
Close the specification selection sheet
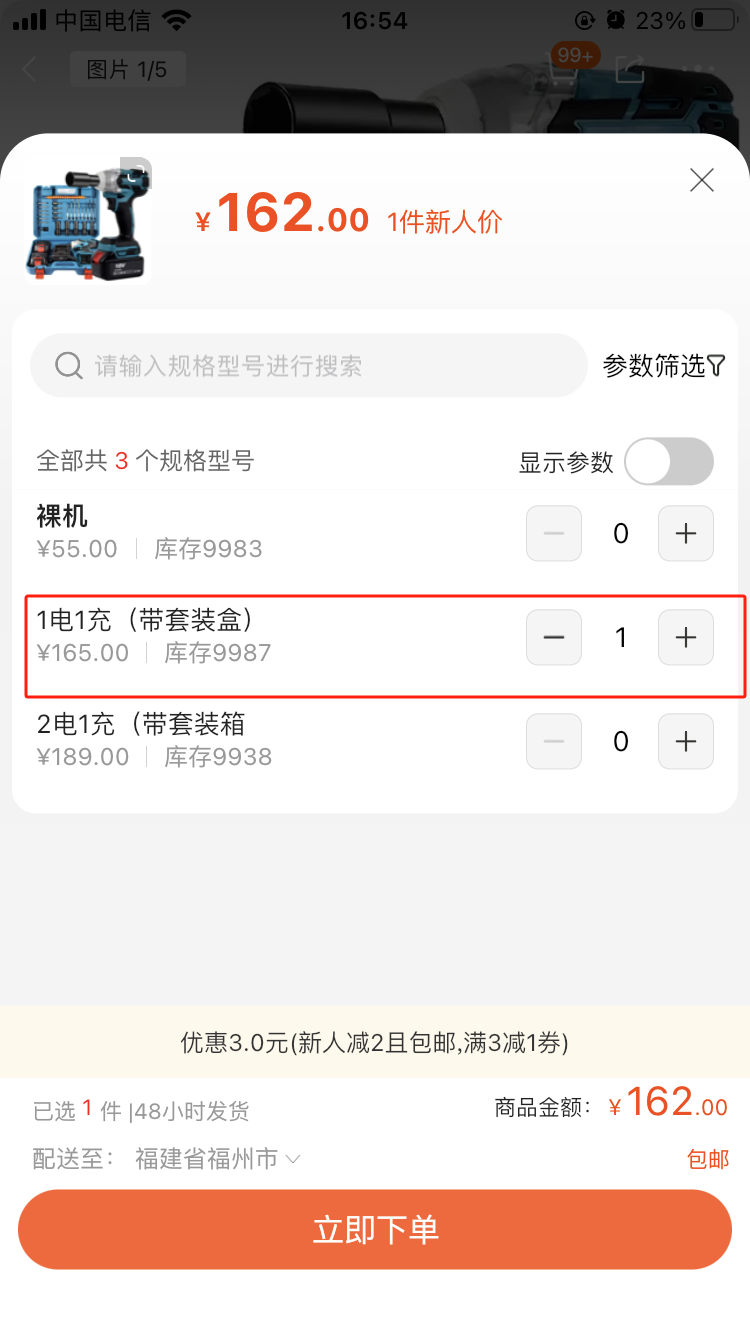click(x=702, y=180)
